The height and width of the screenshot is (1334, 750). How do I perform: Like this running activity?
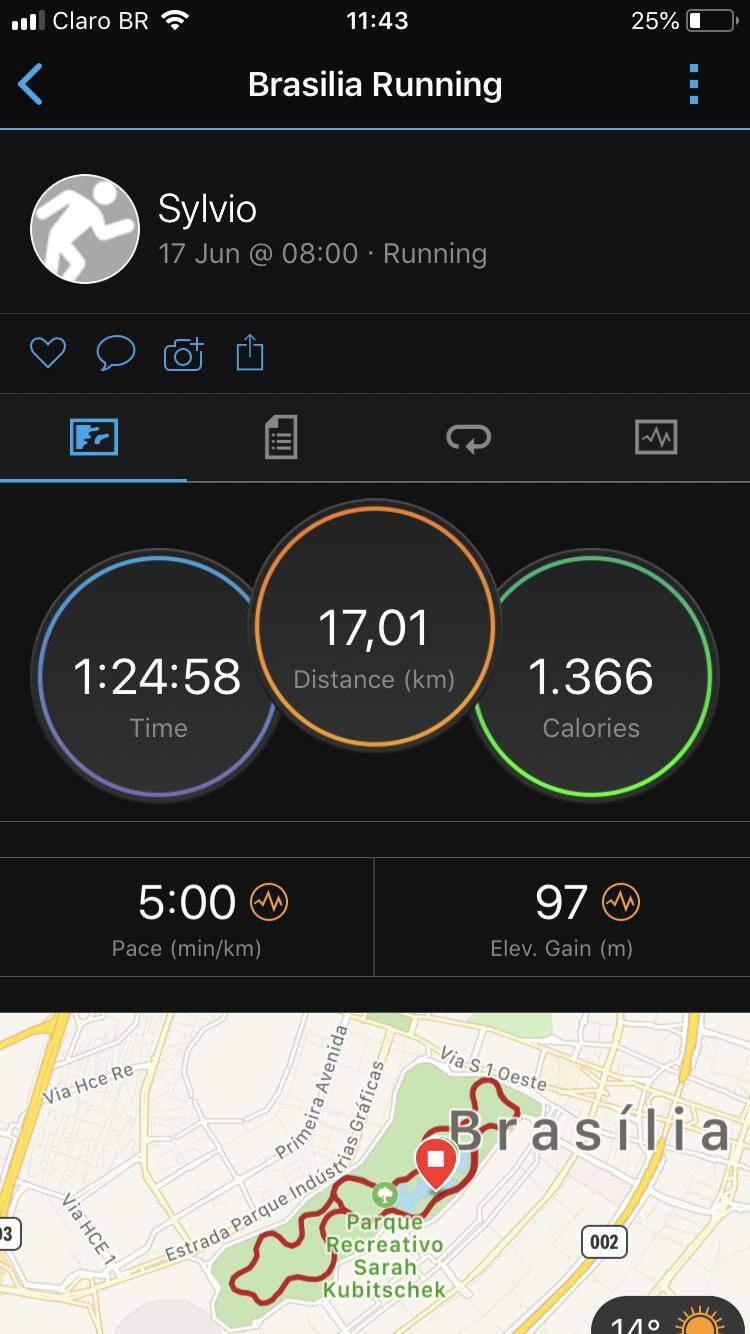(47, 353)
